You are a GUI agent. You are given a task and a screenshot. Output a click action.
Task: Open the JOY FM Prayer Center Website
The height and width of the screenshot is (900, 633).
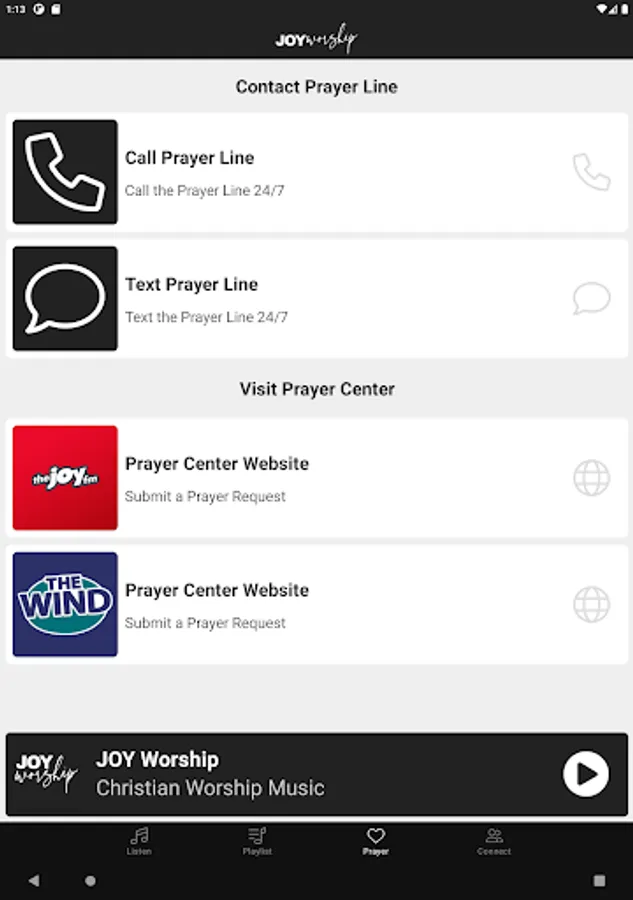click(316, 478)
